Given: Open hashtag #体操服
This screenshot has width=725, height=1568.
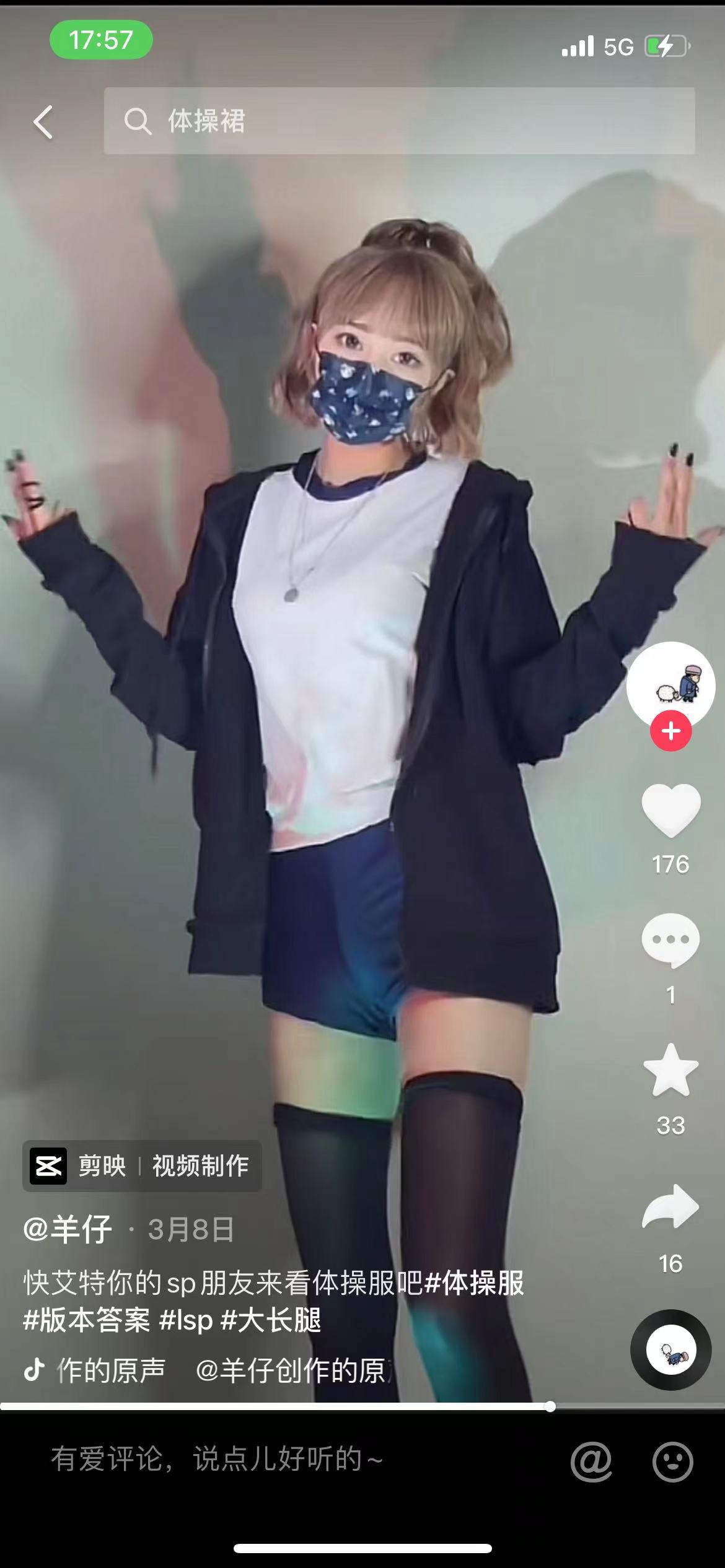Looking at the screenshot, I should (475, 1283).
